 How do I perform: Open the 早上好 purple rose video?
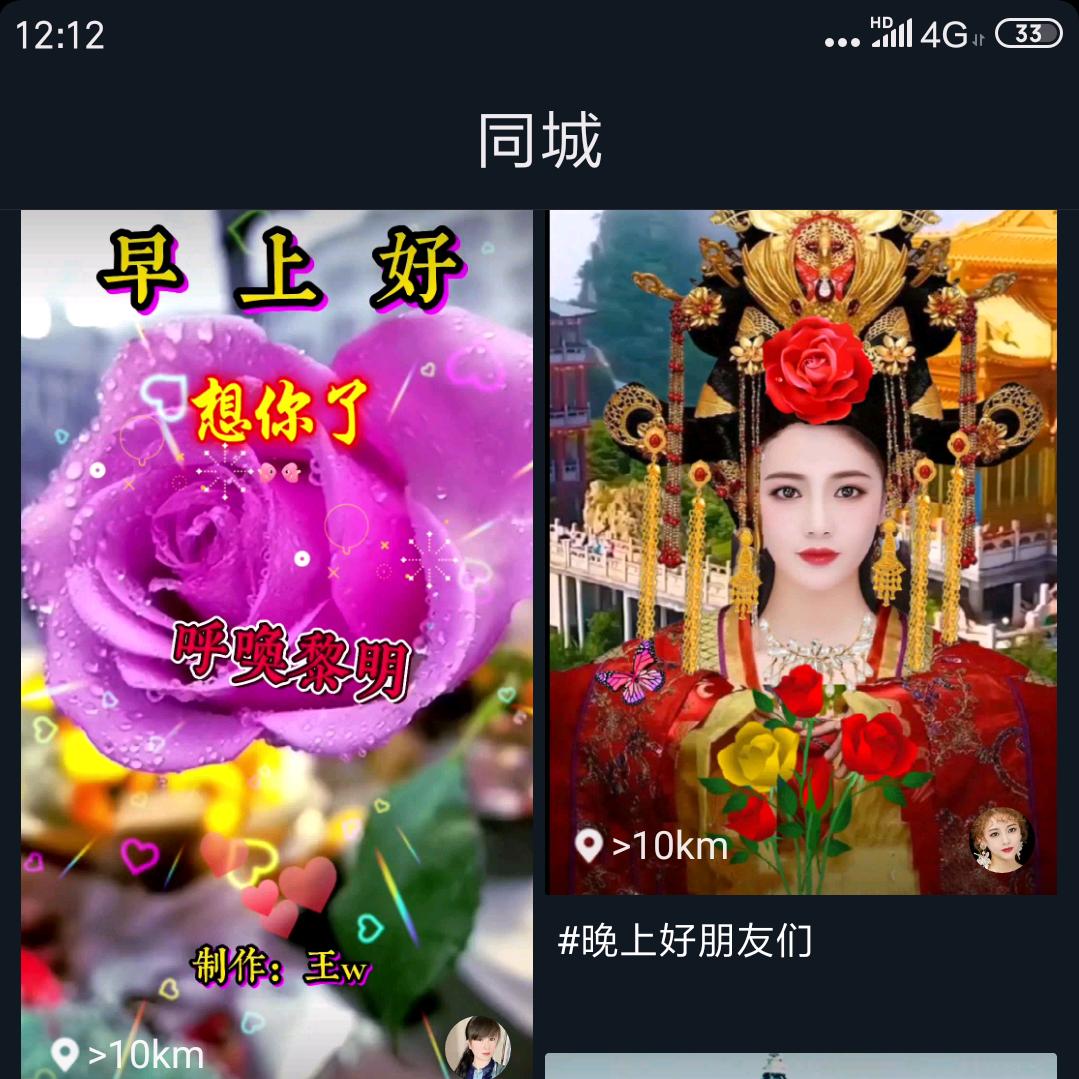[x=276, y=600]
